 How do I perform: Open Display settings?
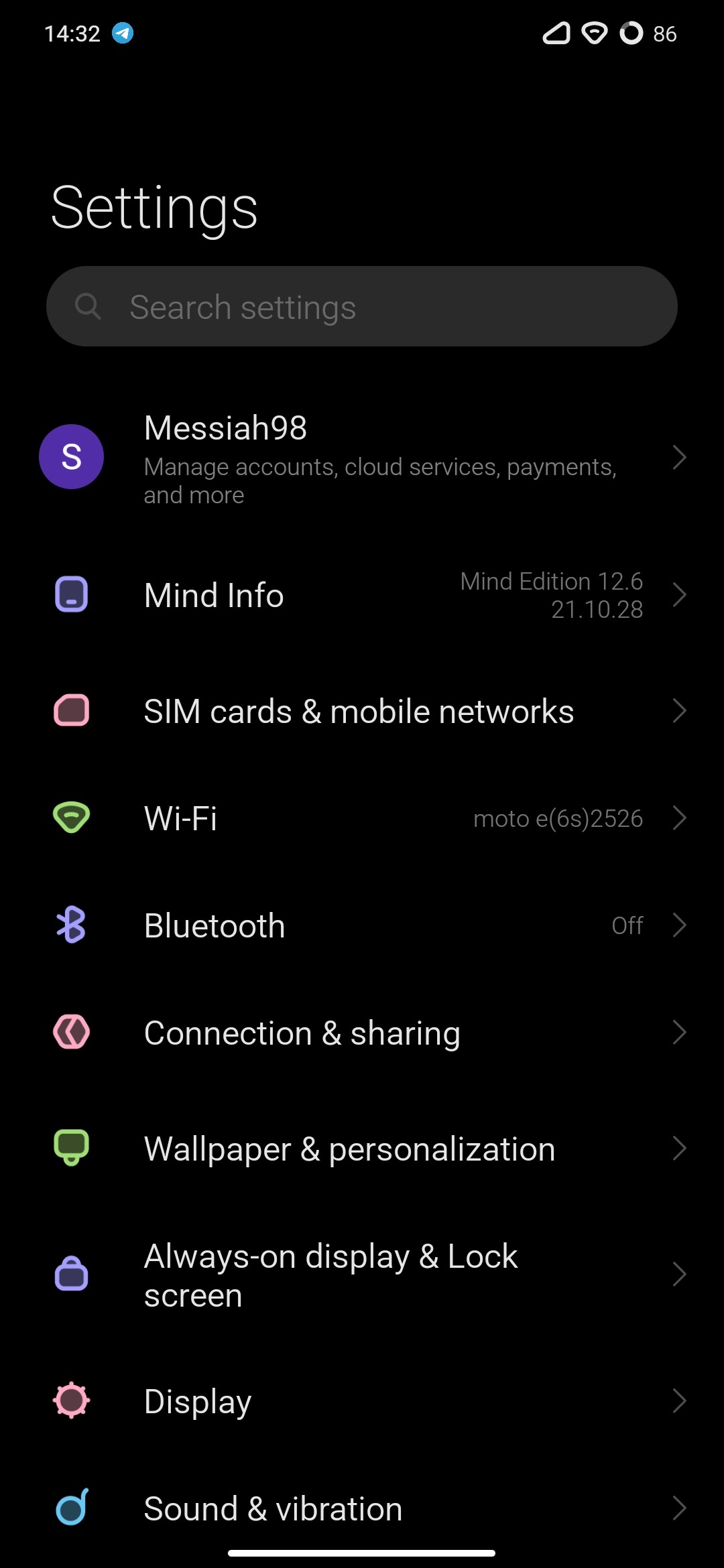(362, 1401)
